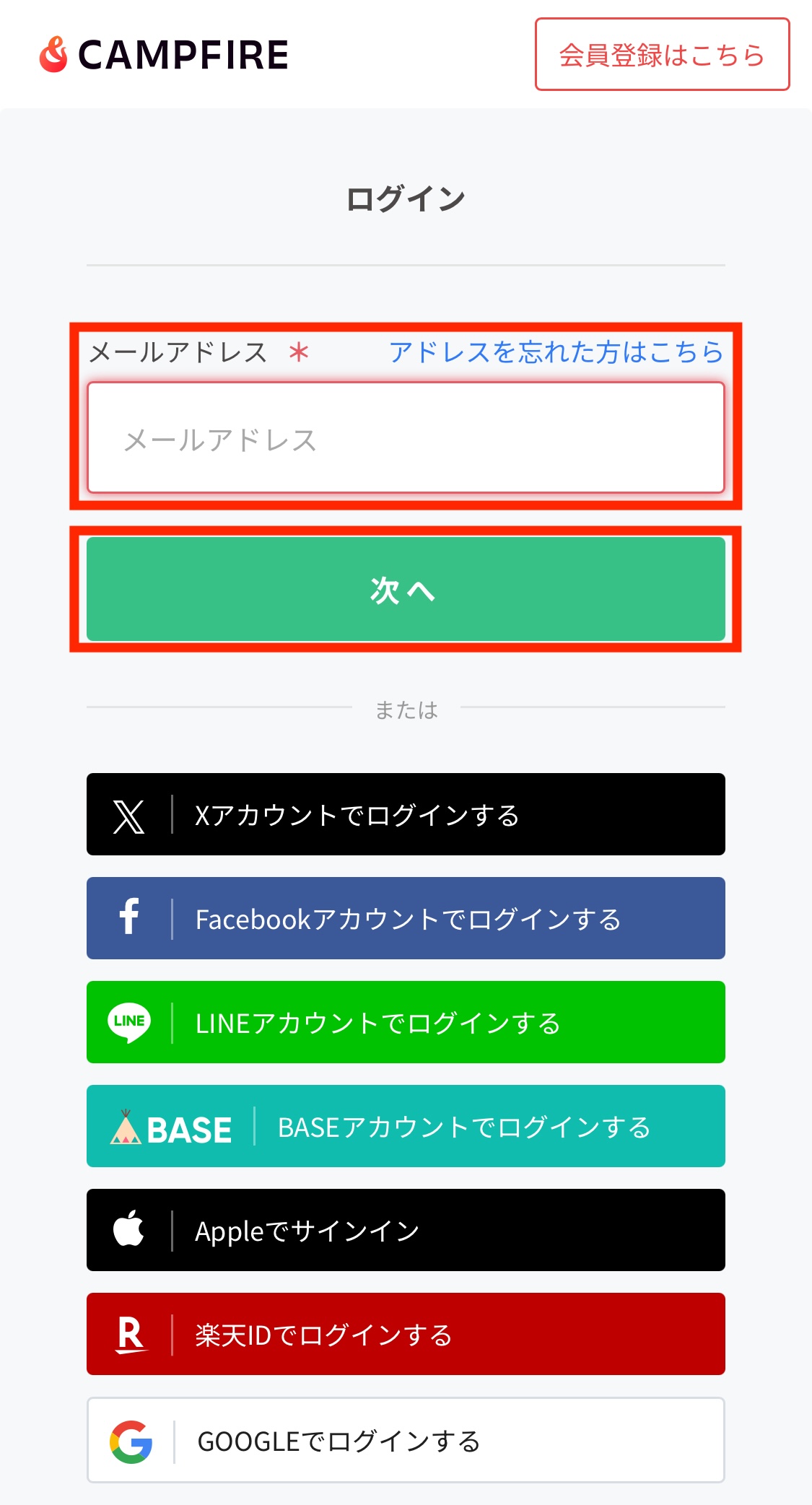Open the アドレスを忘れた方はこちら link
Viewport: 812px width, 1505px height.
pyautogui.click(x=556, y=352)
